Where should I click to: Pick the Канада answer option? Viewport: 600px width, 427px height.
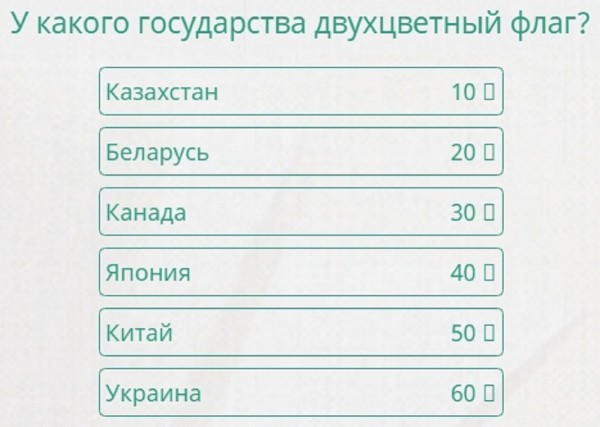[x=300, y=213]
